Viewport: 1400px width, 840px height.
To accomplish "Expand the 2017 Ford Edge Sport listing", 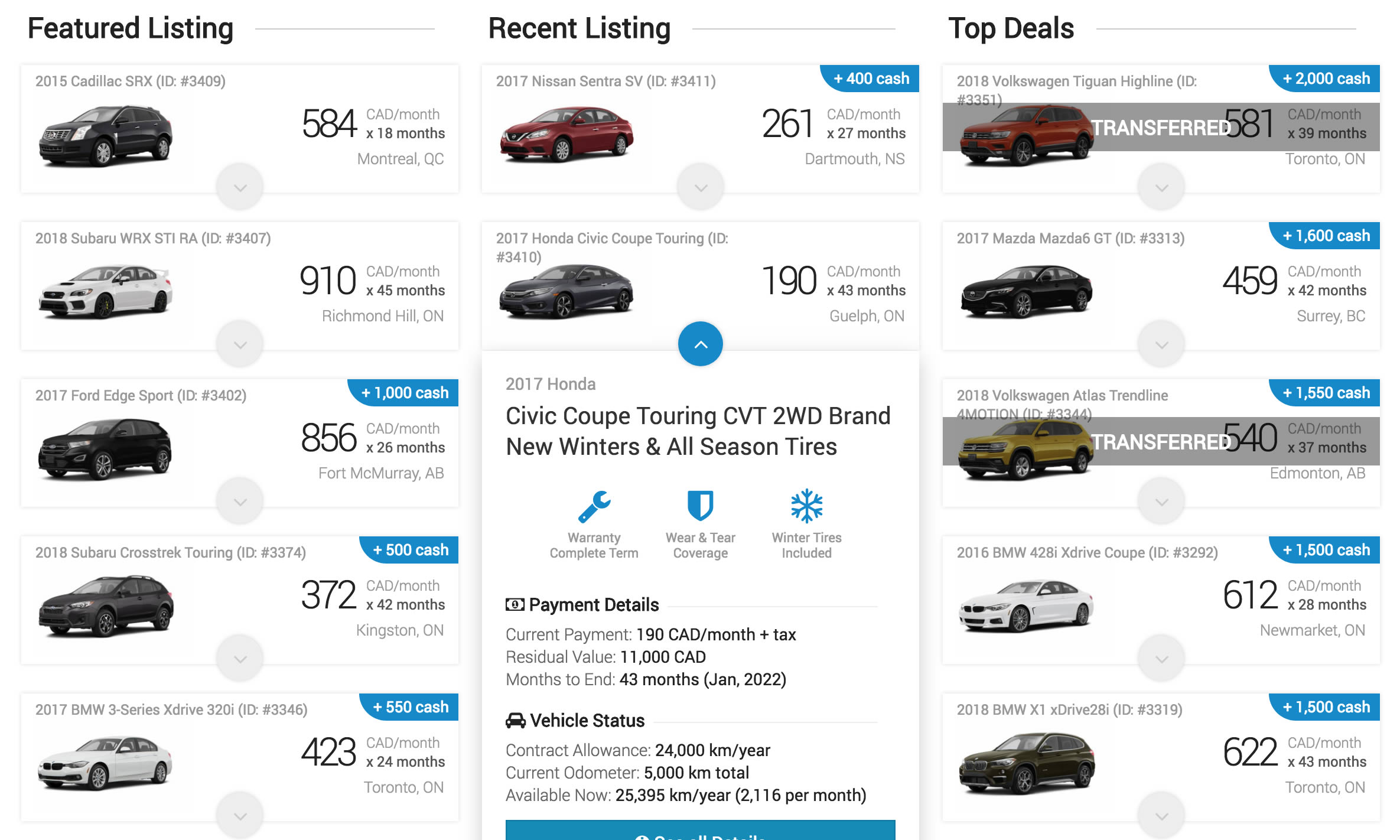I will (240, 502).
